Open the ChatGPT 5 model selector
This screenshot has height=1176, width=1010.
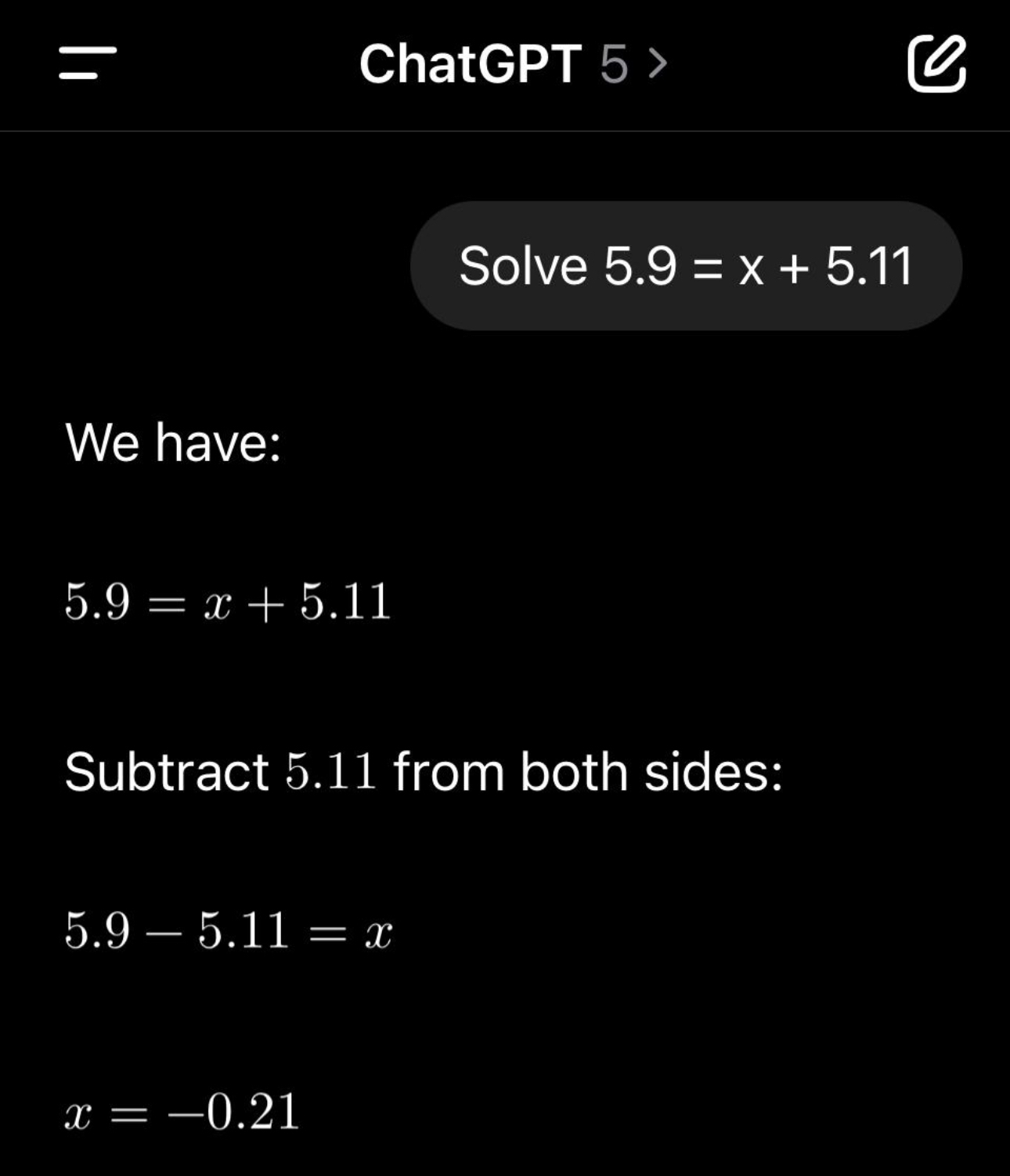[513, 63]
